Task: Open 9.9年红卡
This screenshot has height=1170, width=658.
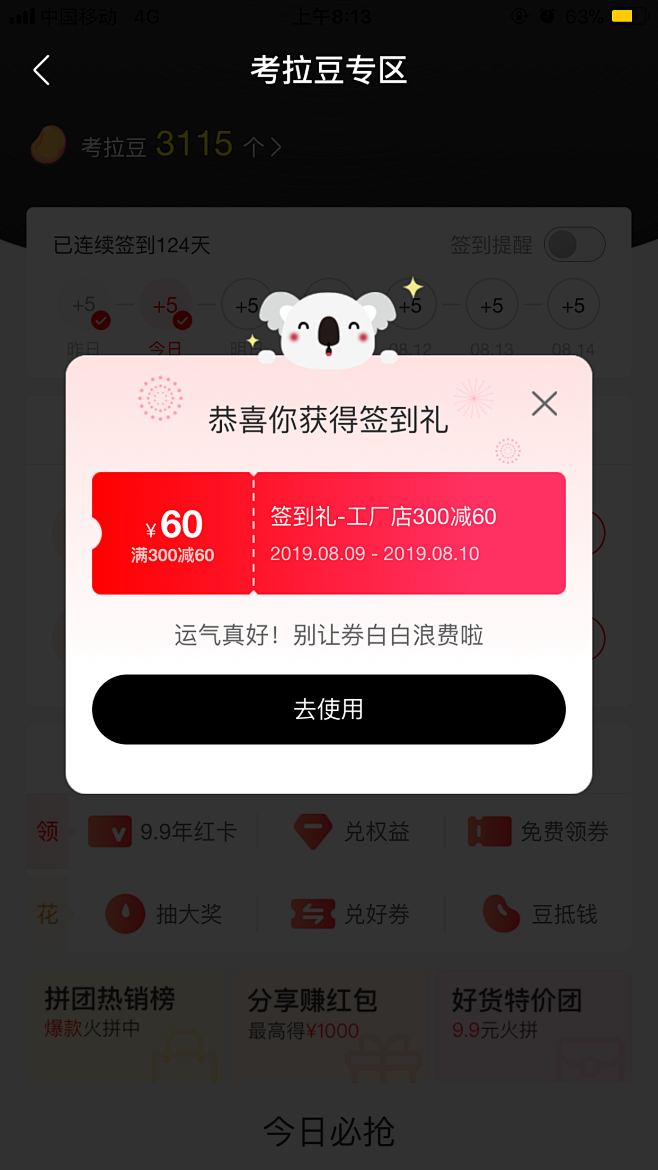Action: point(163,831)
